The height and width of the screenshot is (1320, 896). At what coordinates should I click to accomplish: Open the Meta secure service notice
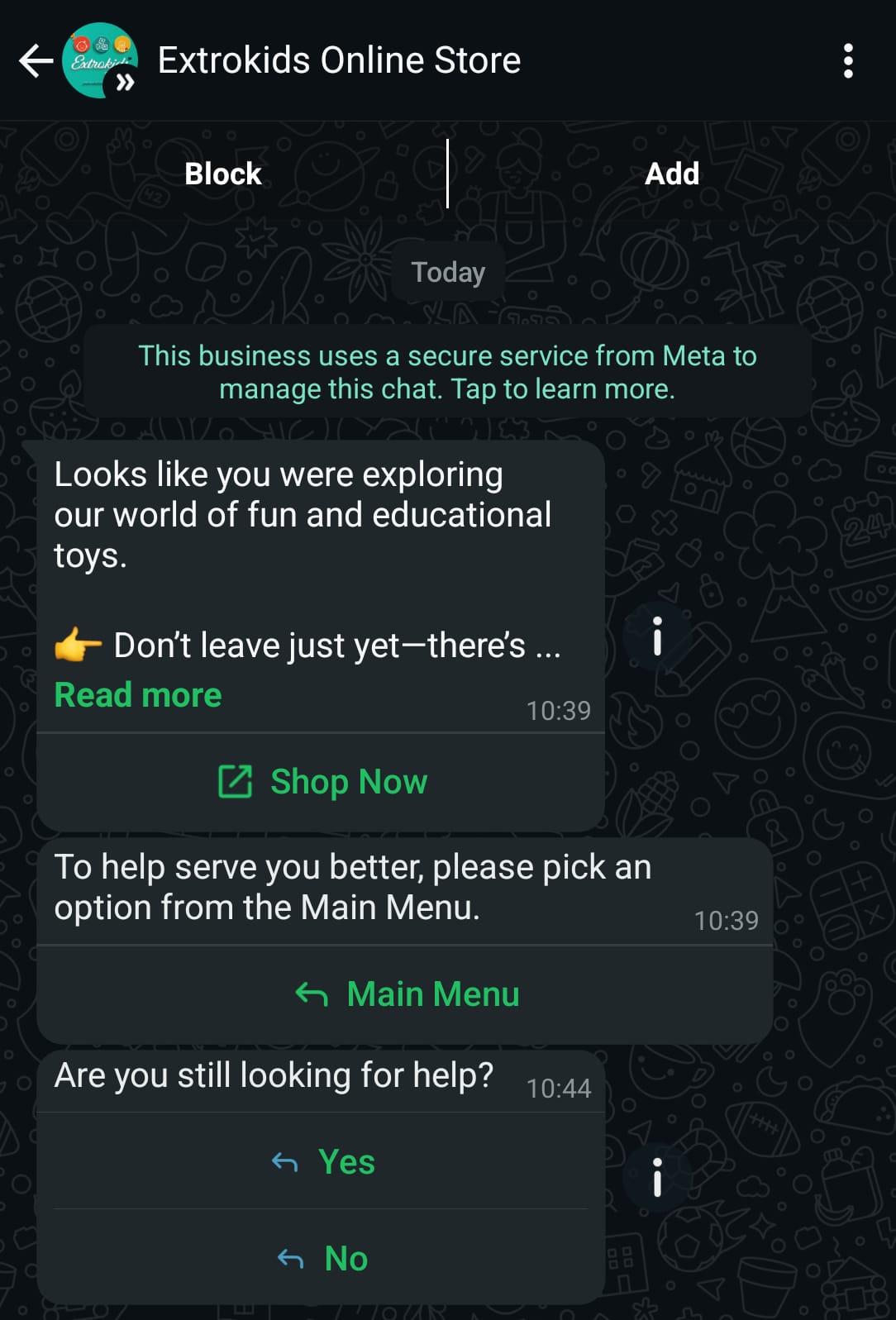coord(447,372)
